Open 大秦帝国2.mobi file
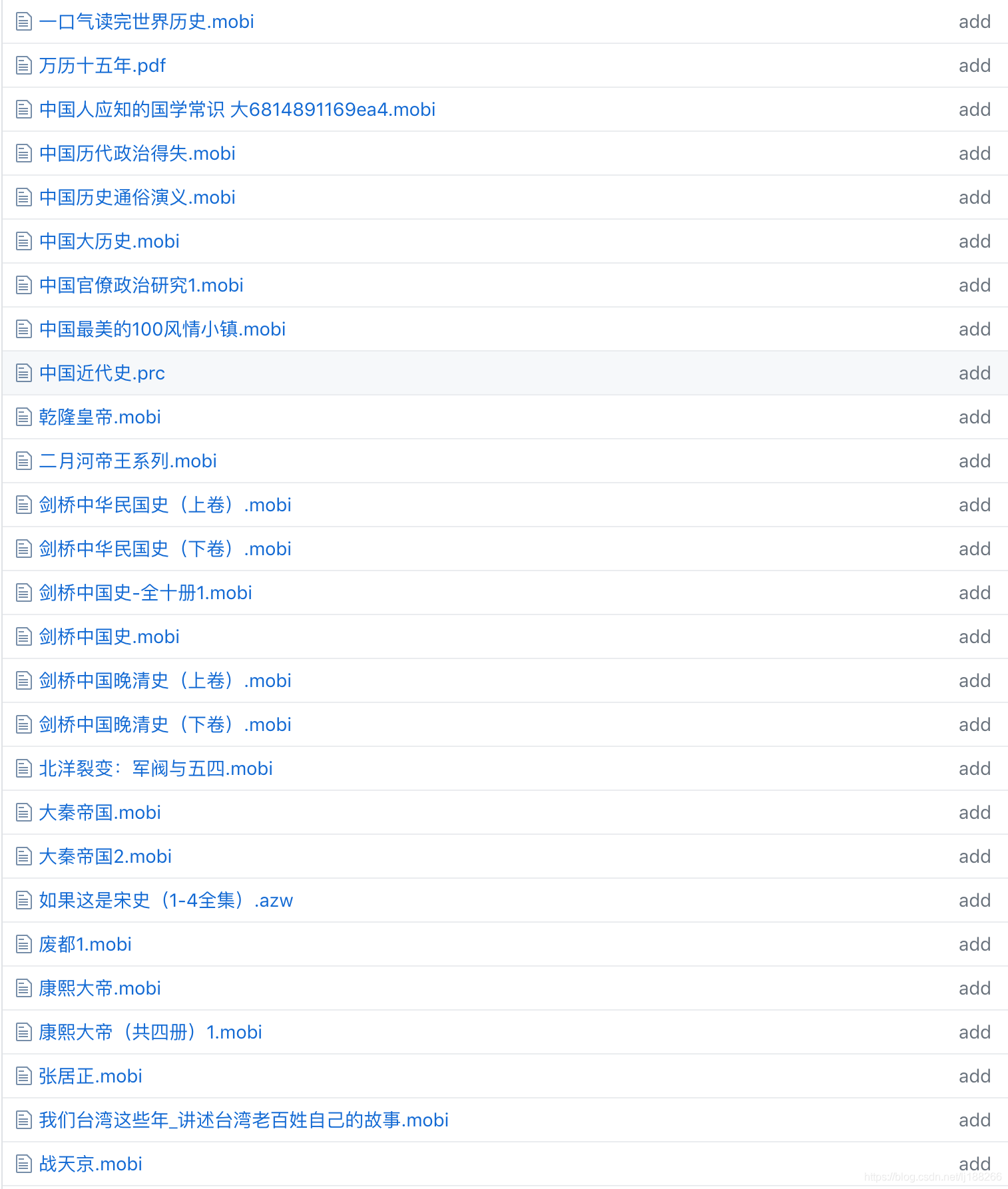The image size is (1008, 1189). (105, 857)
